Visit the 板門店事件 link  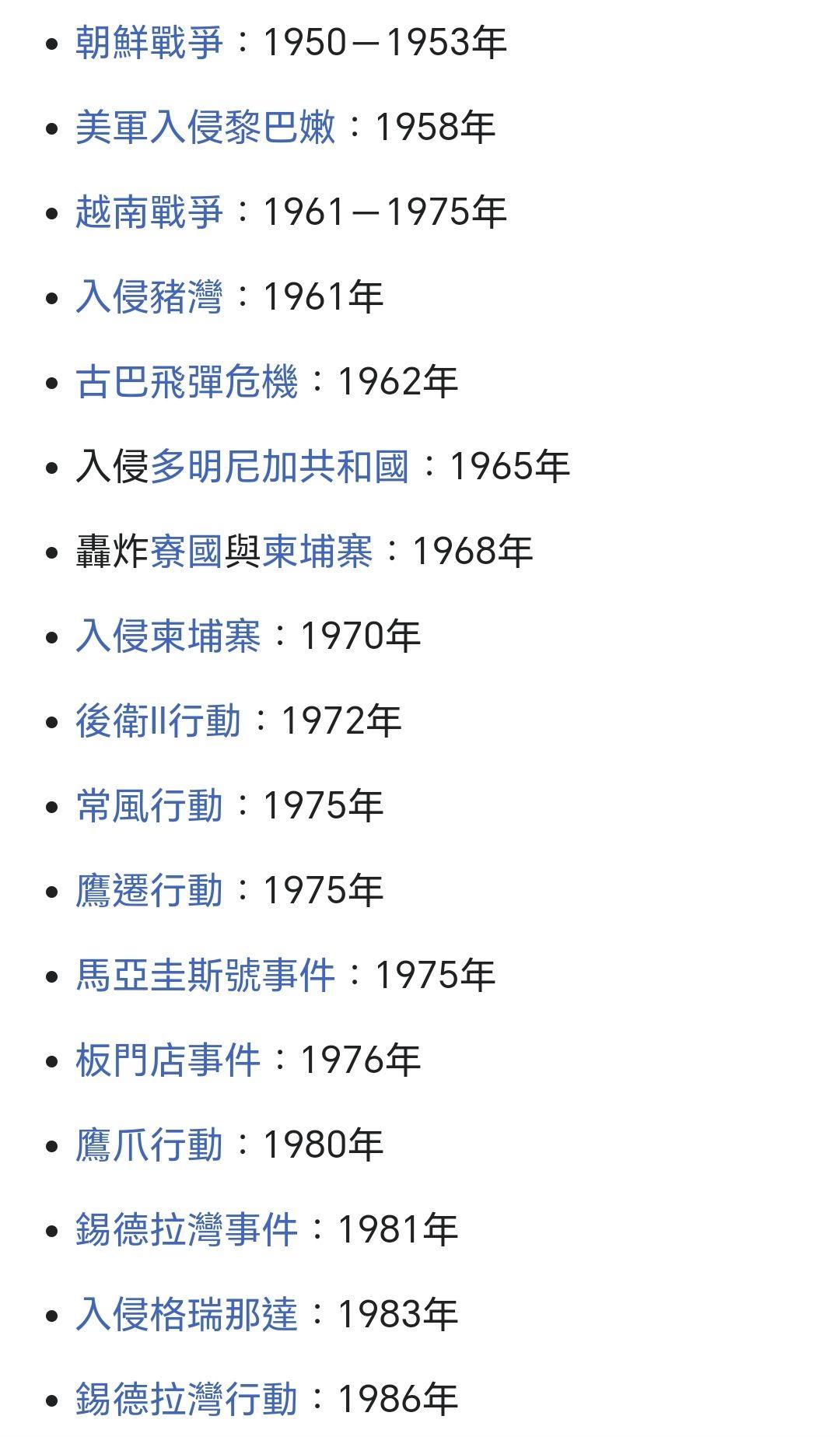(x=167, y=1060)
